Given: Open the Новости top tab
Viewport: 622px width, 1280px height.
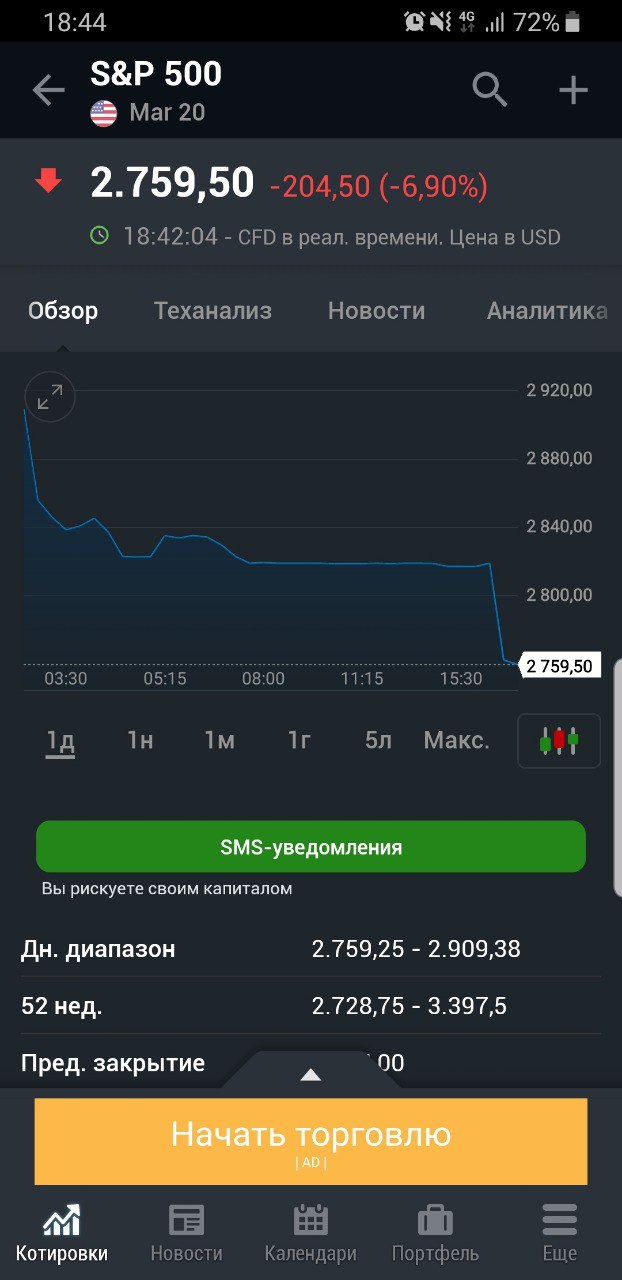Looking at the screenshot, I should 377,311.
